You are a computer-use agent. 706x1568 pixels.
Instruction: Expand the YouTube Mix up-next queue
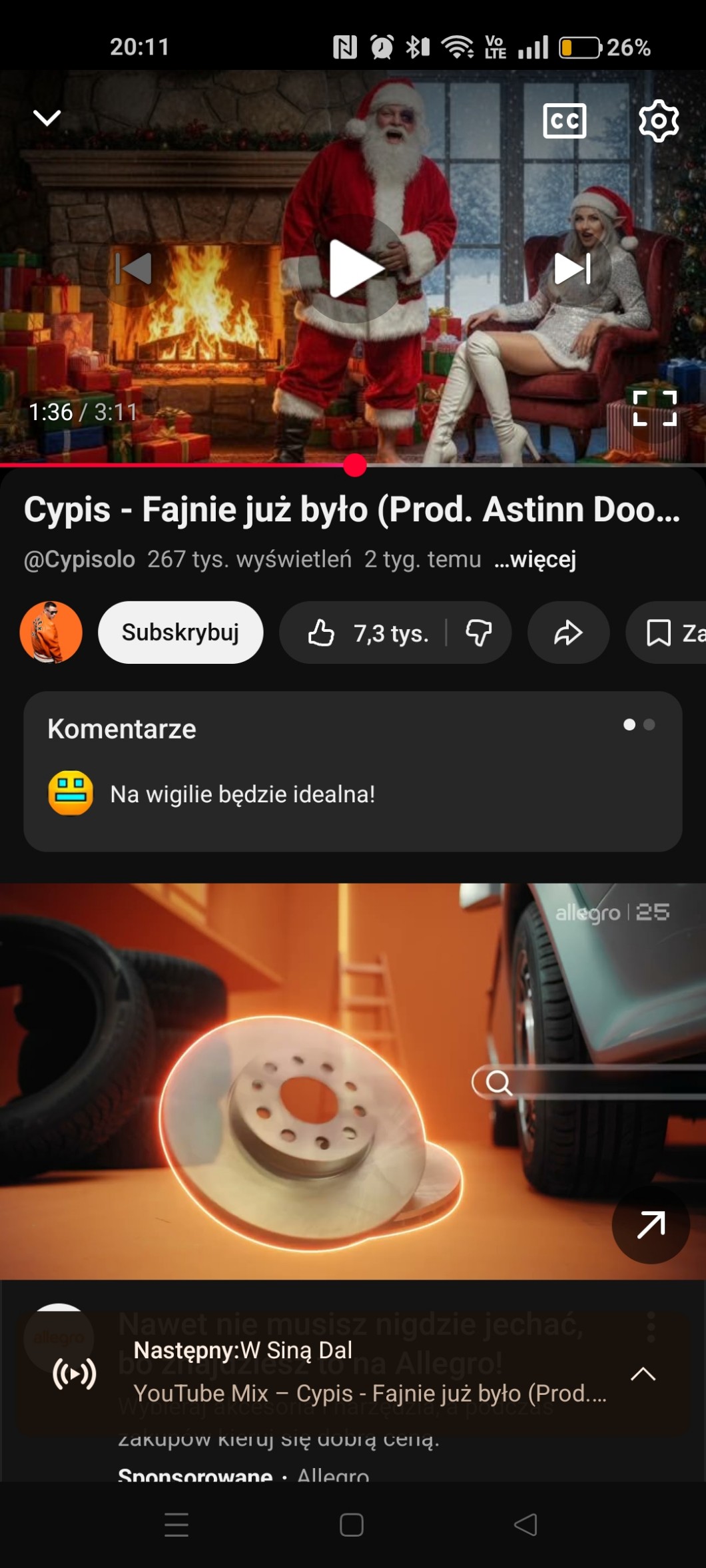point(643,1374)
